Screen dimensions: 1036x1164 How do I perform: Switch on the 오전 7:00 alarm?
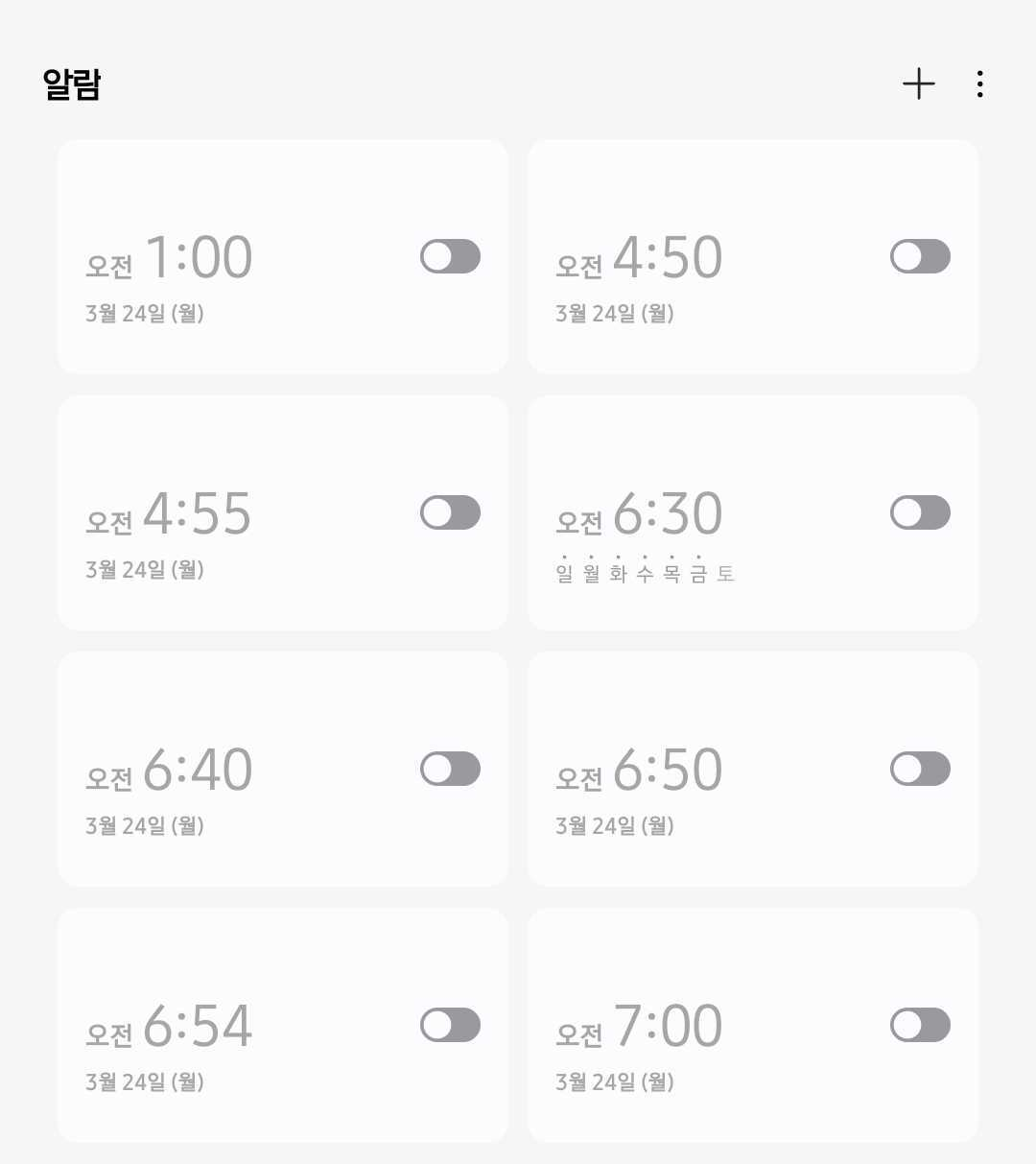(x=920, y=1025)
